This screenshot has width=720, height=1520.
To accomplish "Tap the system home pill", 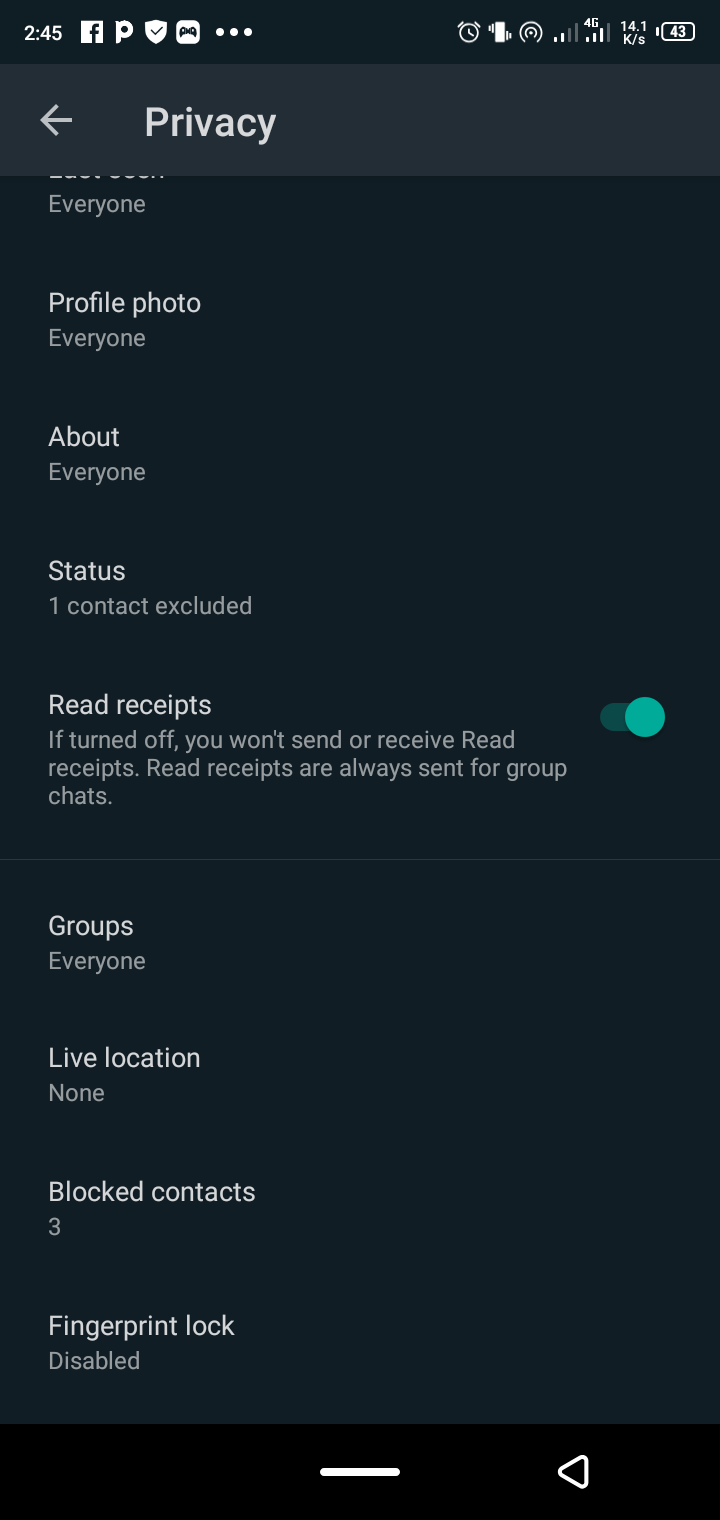I will pyautogui.click(x=360, y=1472).
